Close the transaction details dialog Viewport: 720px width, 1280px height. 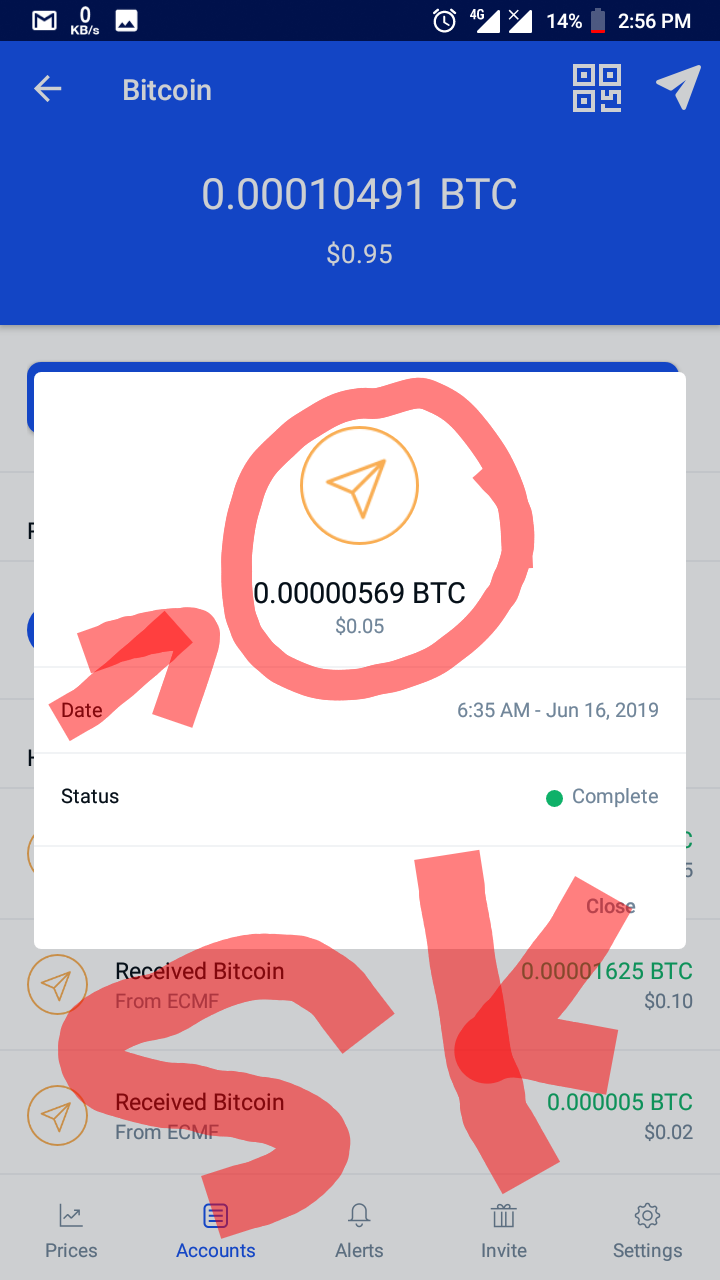click(610, 906)
